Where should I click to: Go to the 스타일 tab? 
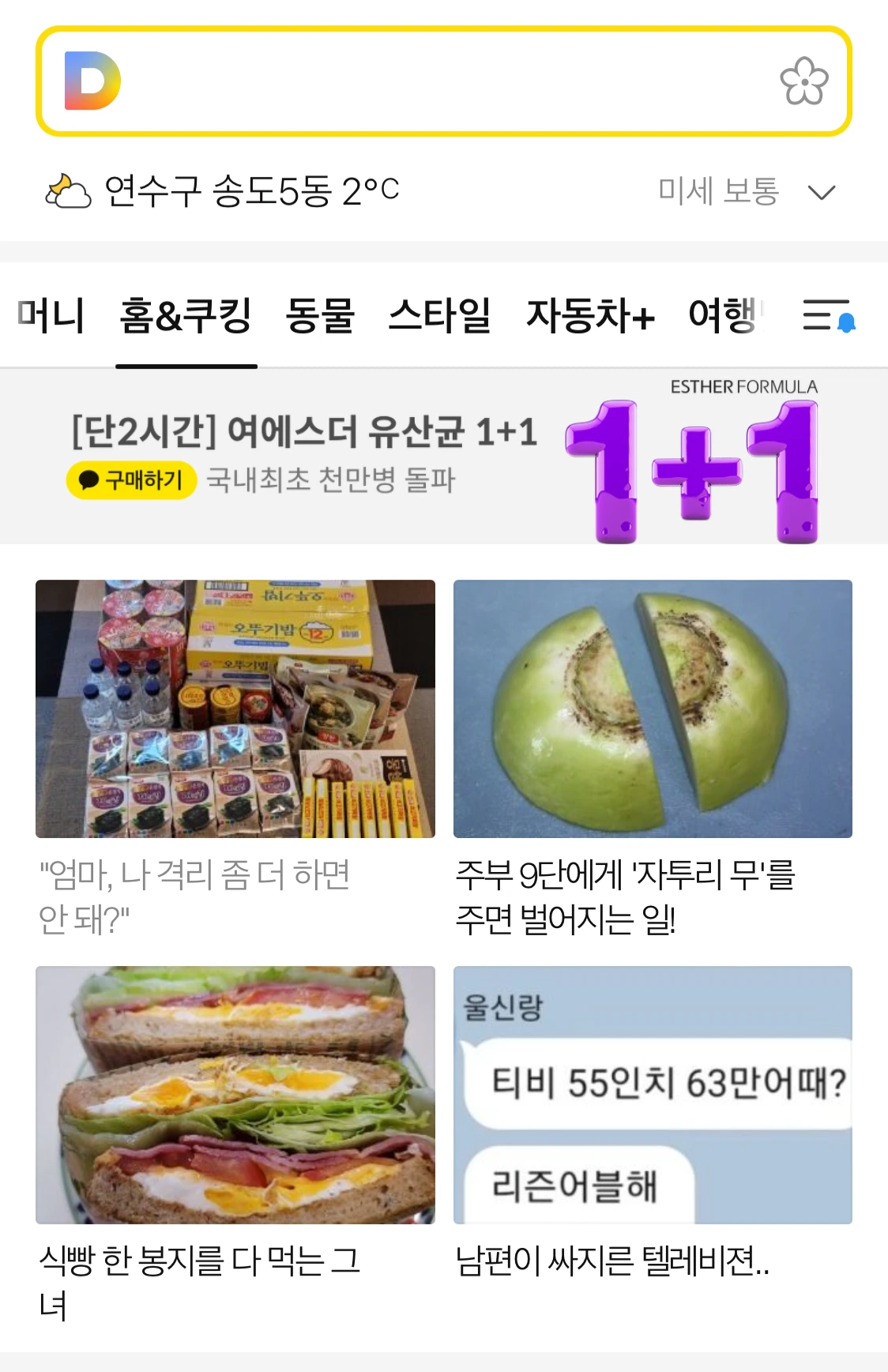[x=439, y=316]
